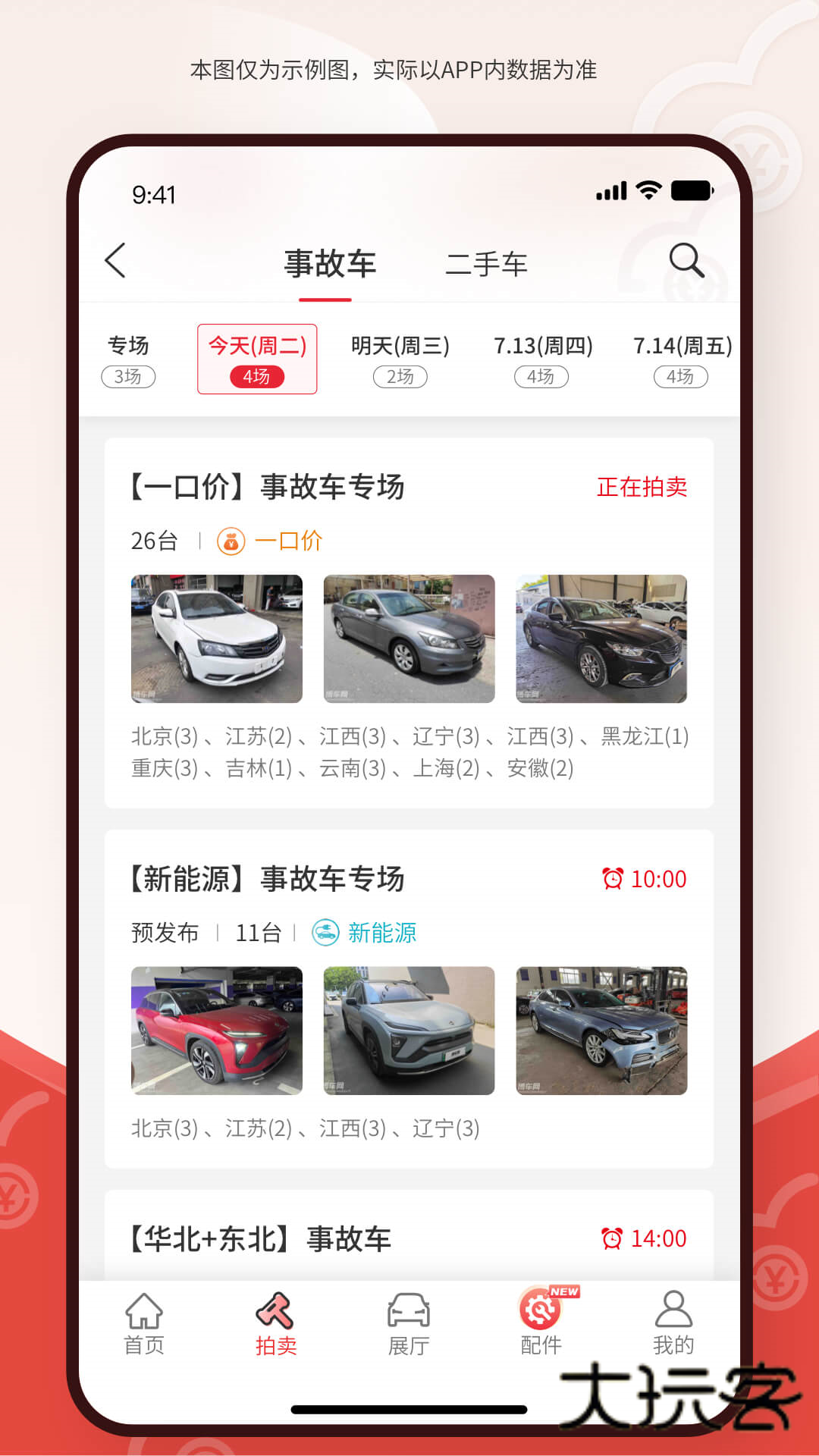Click the 一口价 fixed-price money bag icon
Image resolution: width=819 pixels, height=1456 pixels.
coord(231,541)
